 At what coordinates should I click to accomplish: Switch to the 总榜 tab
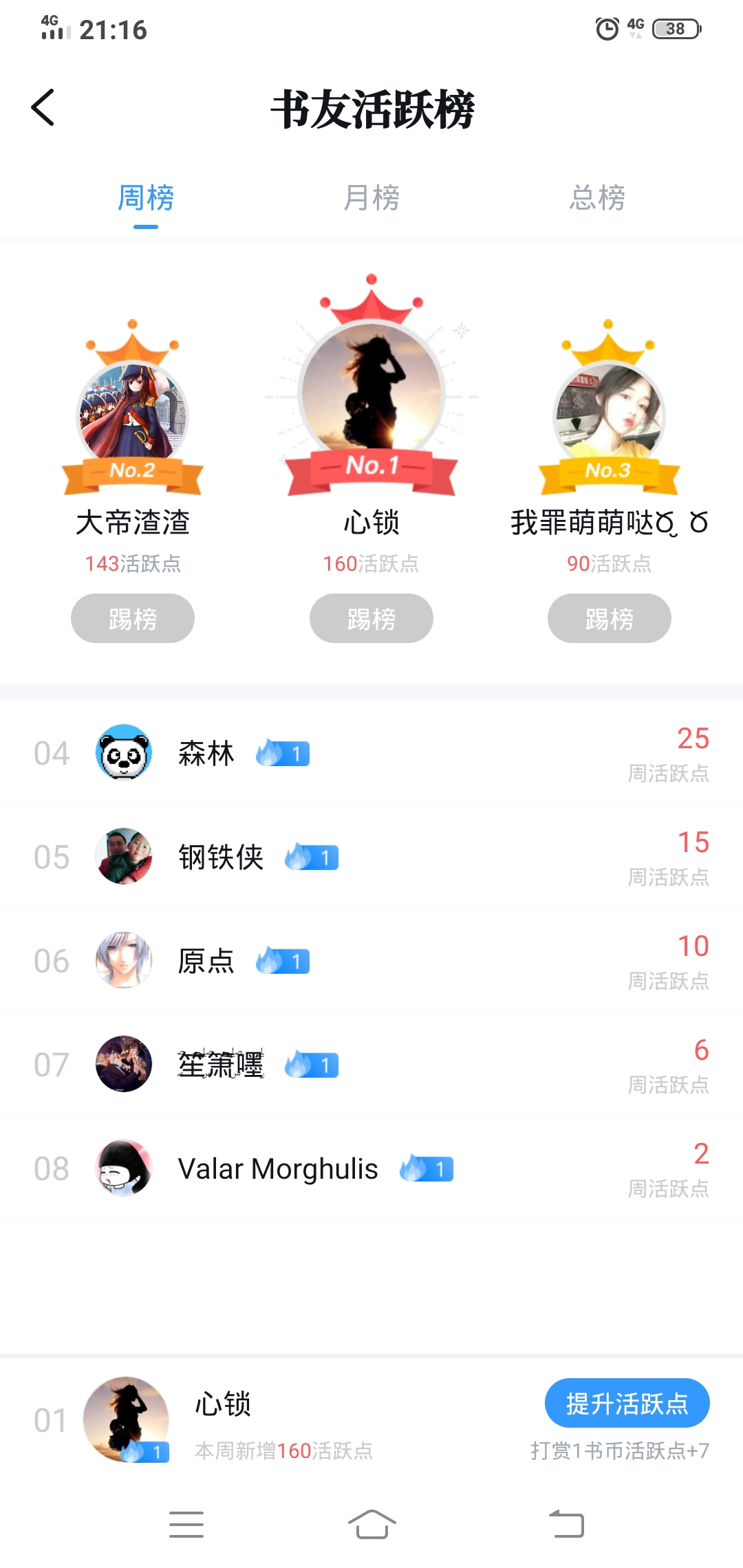coord(596,198)
